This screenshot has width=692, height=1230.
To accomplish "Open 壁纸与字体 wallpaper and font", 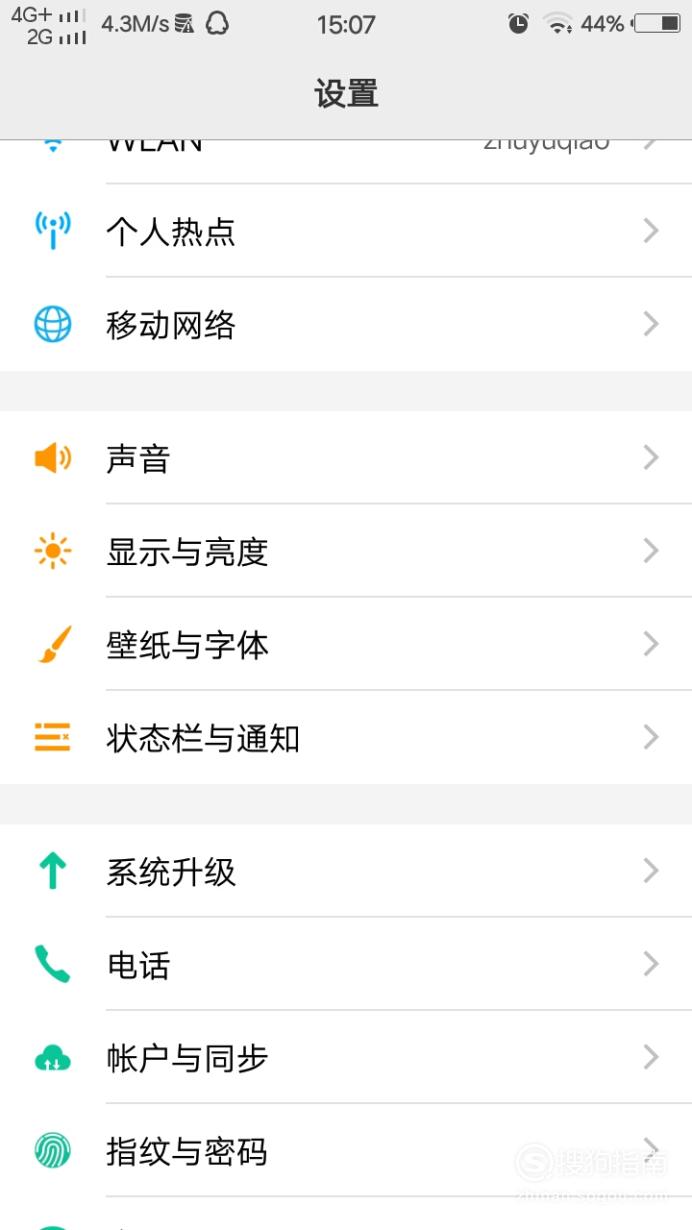I will pyautogui.click(x=346, y=644).
